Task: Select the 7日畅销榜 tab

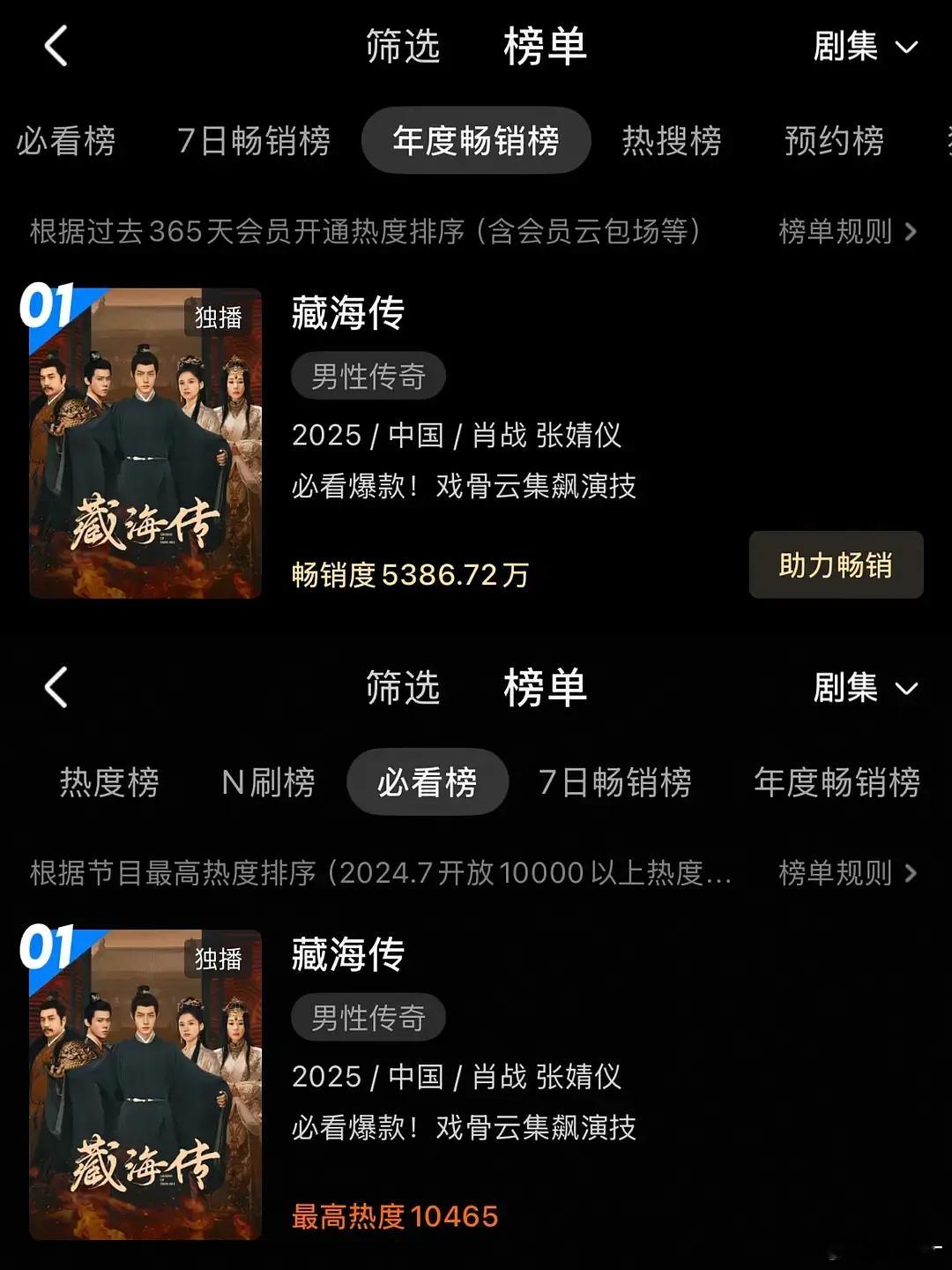Action: point(255,141)
